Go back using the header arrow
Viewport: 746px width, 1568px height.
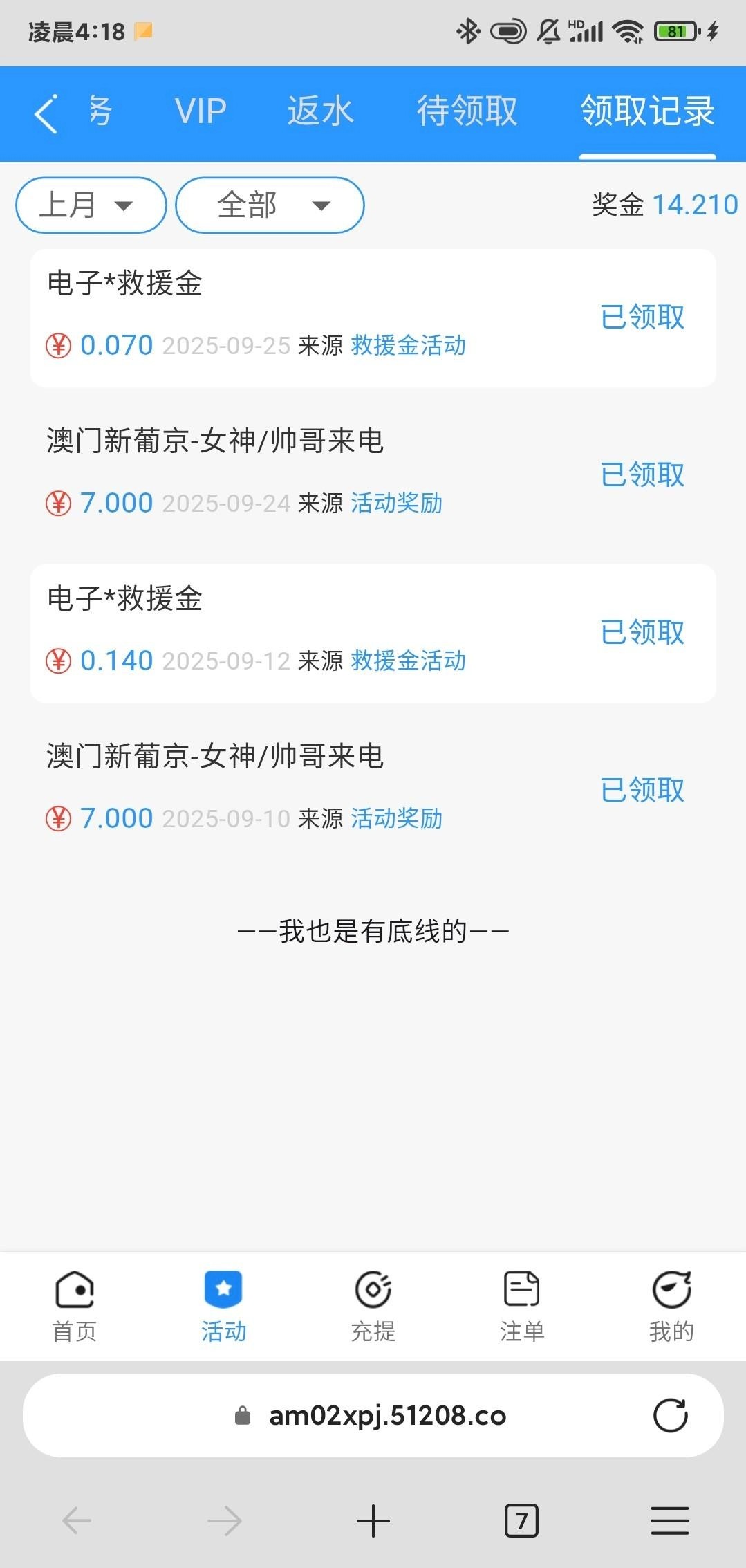tap(46, 113)
